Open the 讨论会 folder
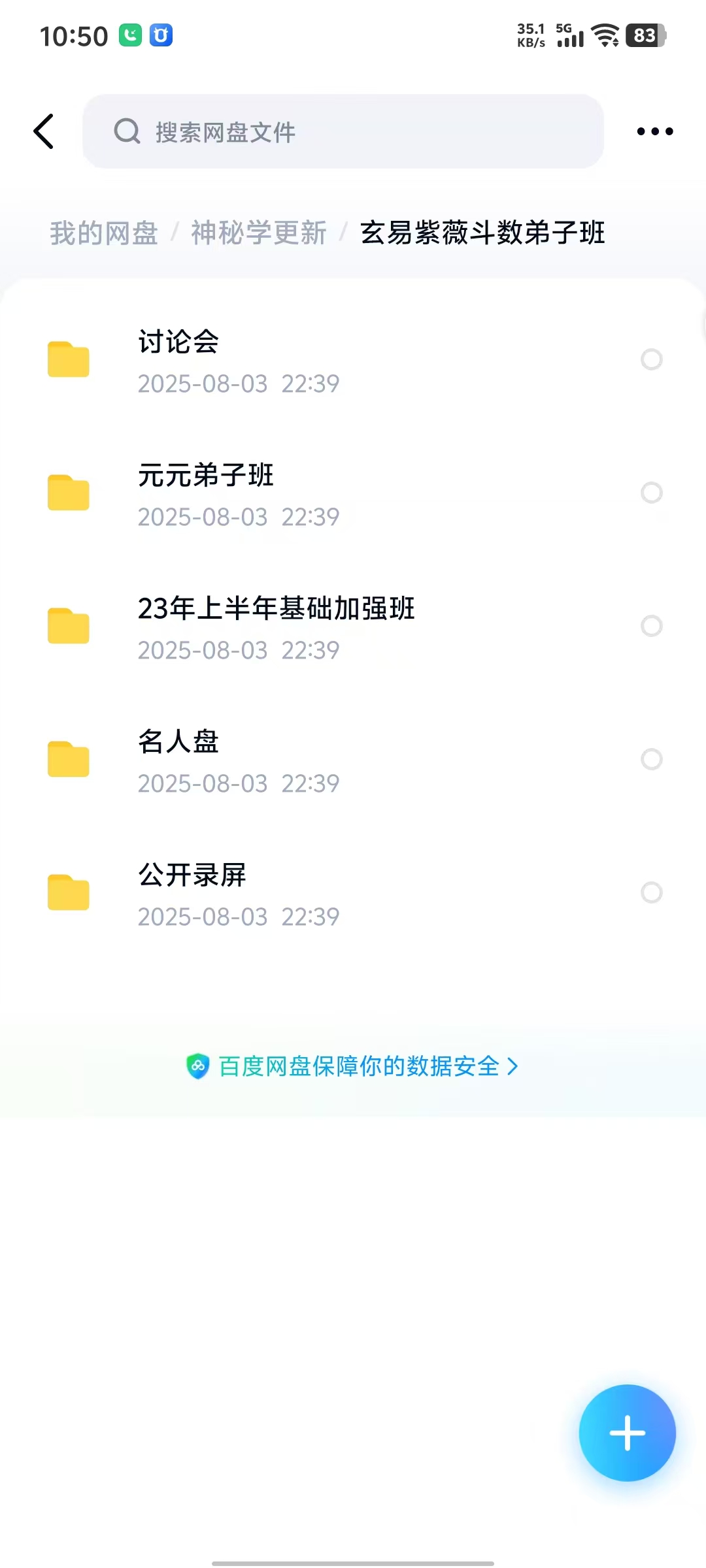This screenshot has width=706, height=1568. point(178,342)
